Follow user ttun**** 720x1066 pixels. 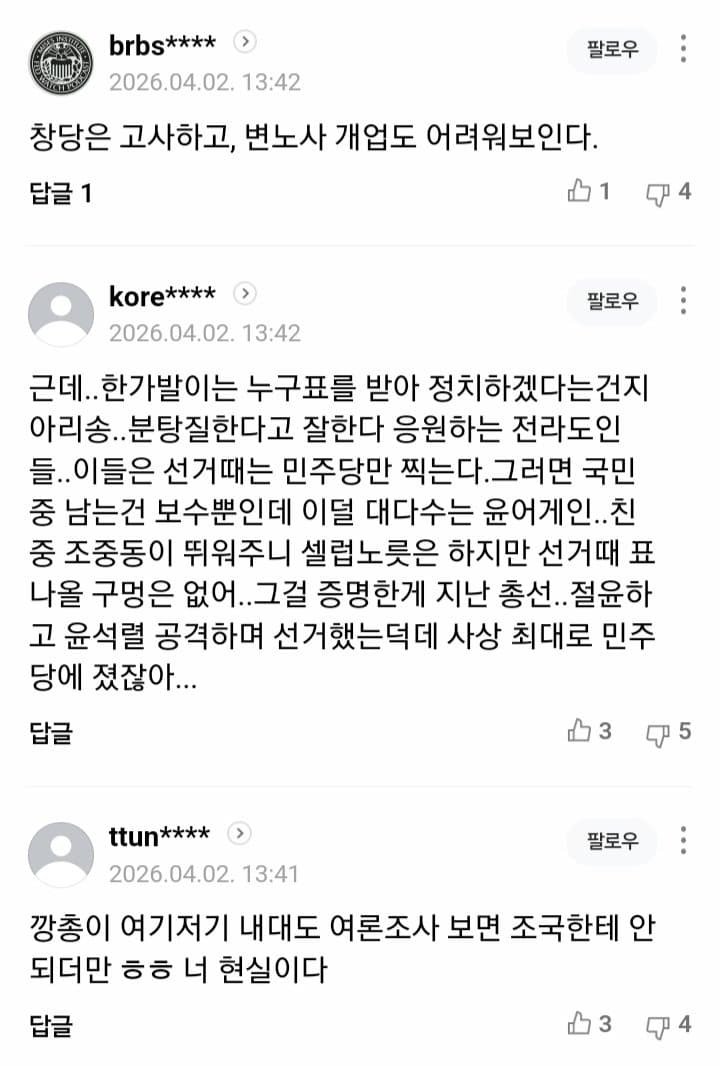(612, 841)
